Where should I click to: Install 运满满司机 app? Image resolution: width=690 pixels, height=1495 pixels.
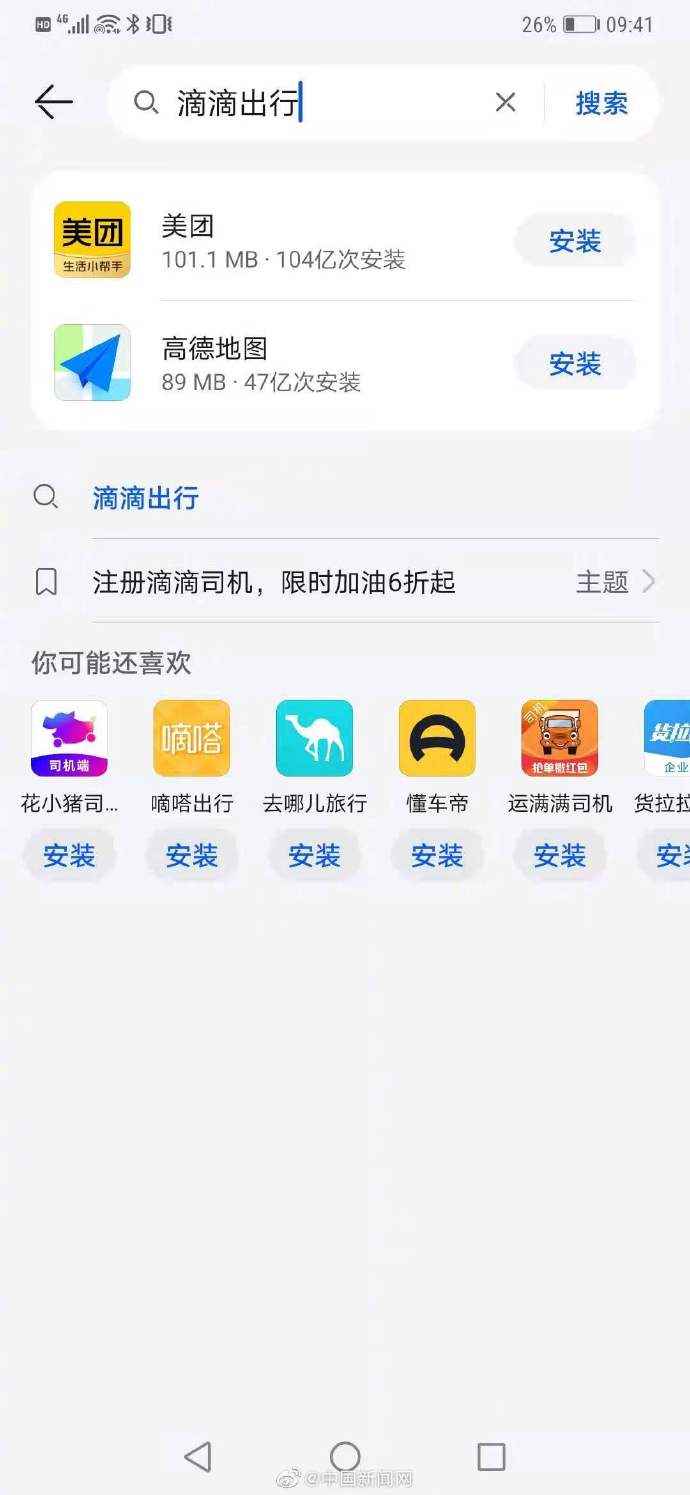point(559,856)
